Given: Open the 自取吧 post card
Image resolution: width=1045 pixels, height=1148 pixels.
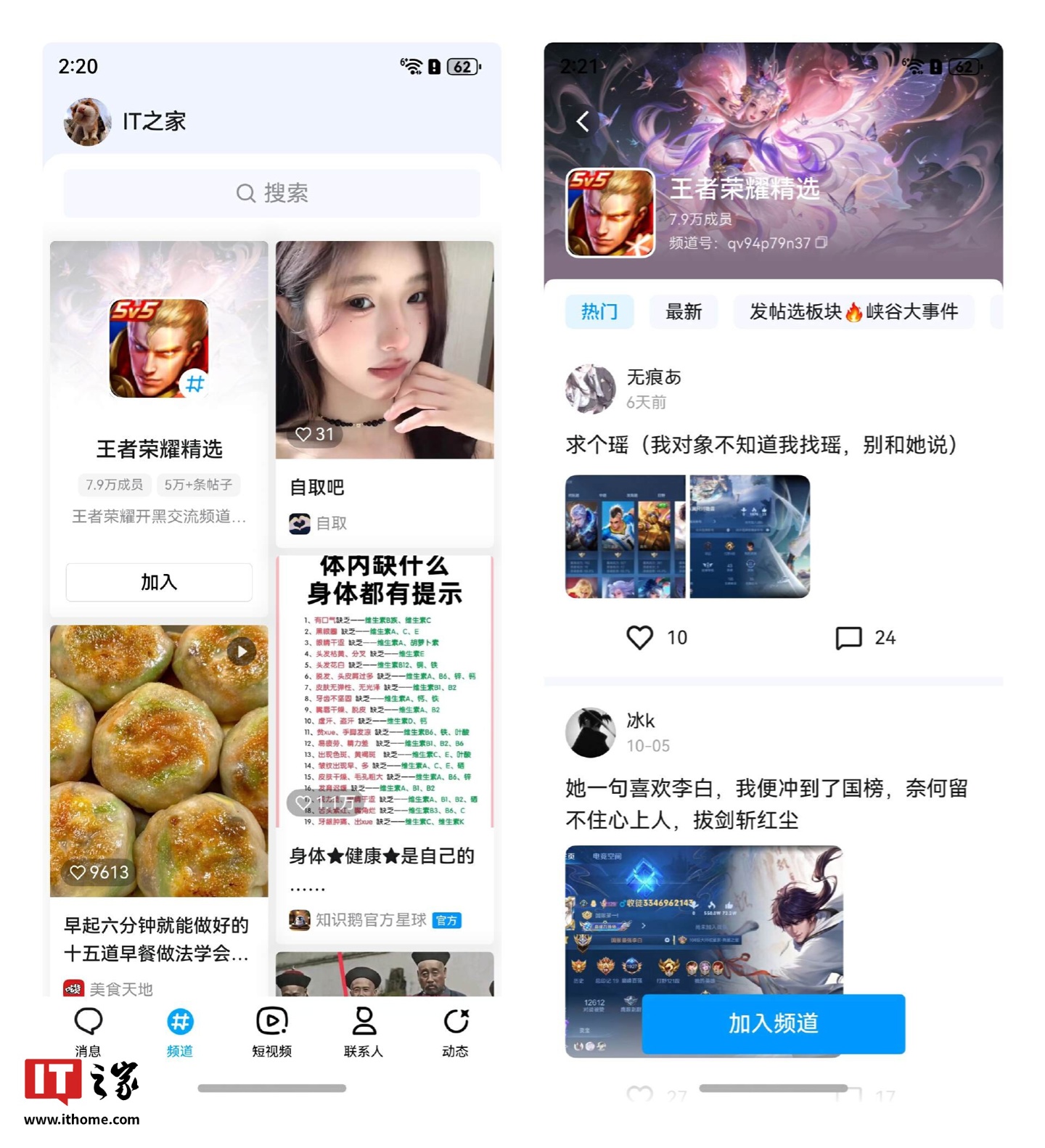Looking at the screenshot, I should click(x=385, y=392).
